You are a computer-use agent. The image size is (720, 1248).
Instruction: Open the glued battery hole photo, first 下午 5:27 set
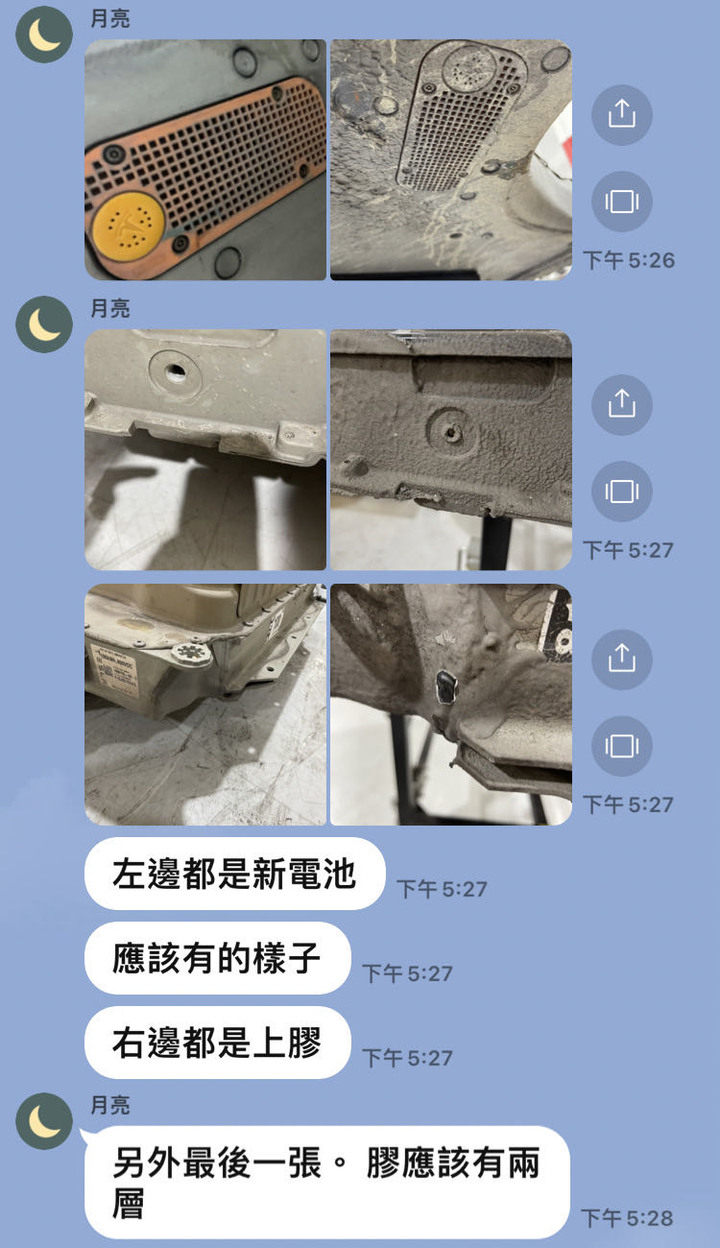click(451, 450)
